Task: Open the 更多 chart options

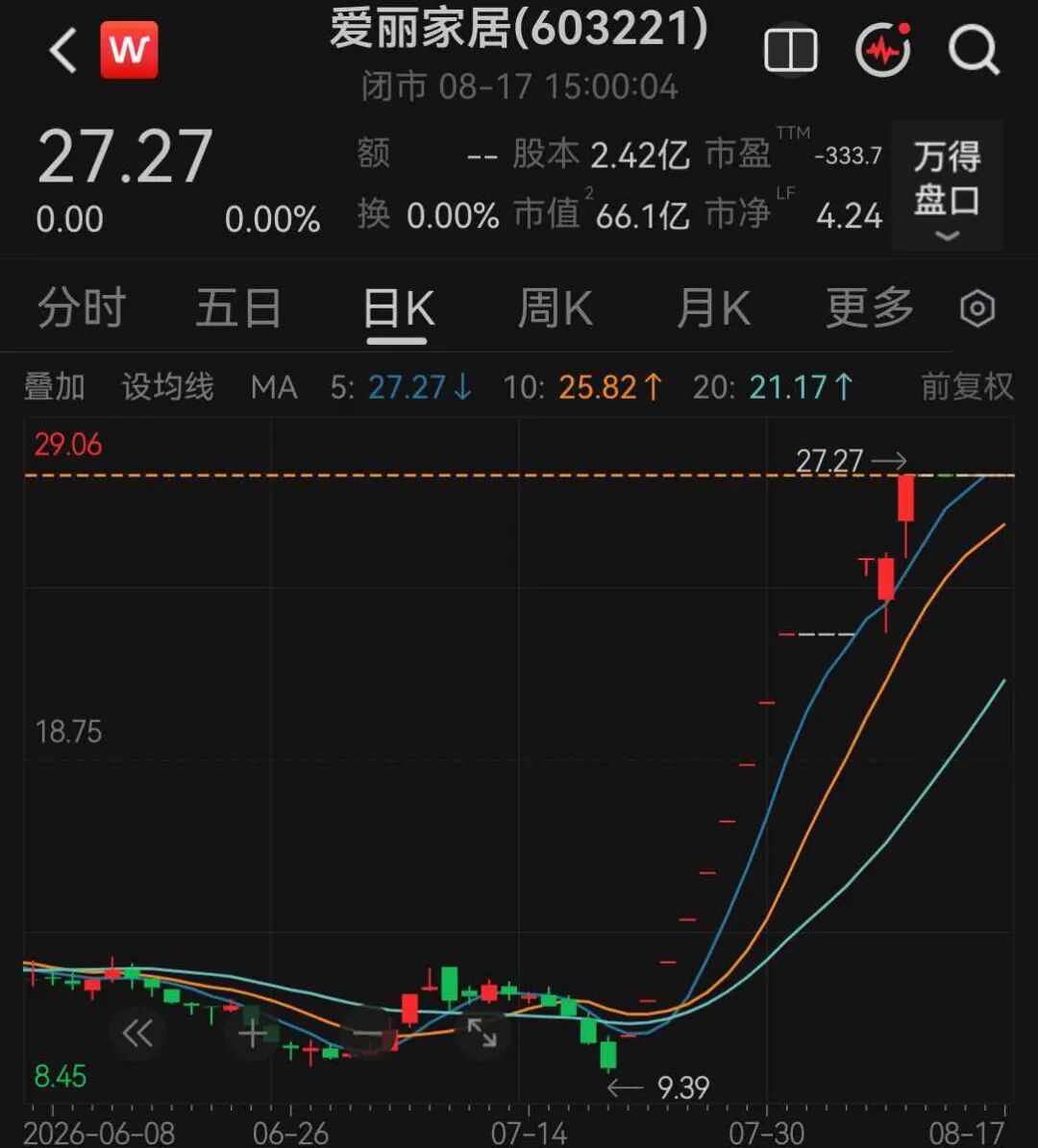Action: 870,308
